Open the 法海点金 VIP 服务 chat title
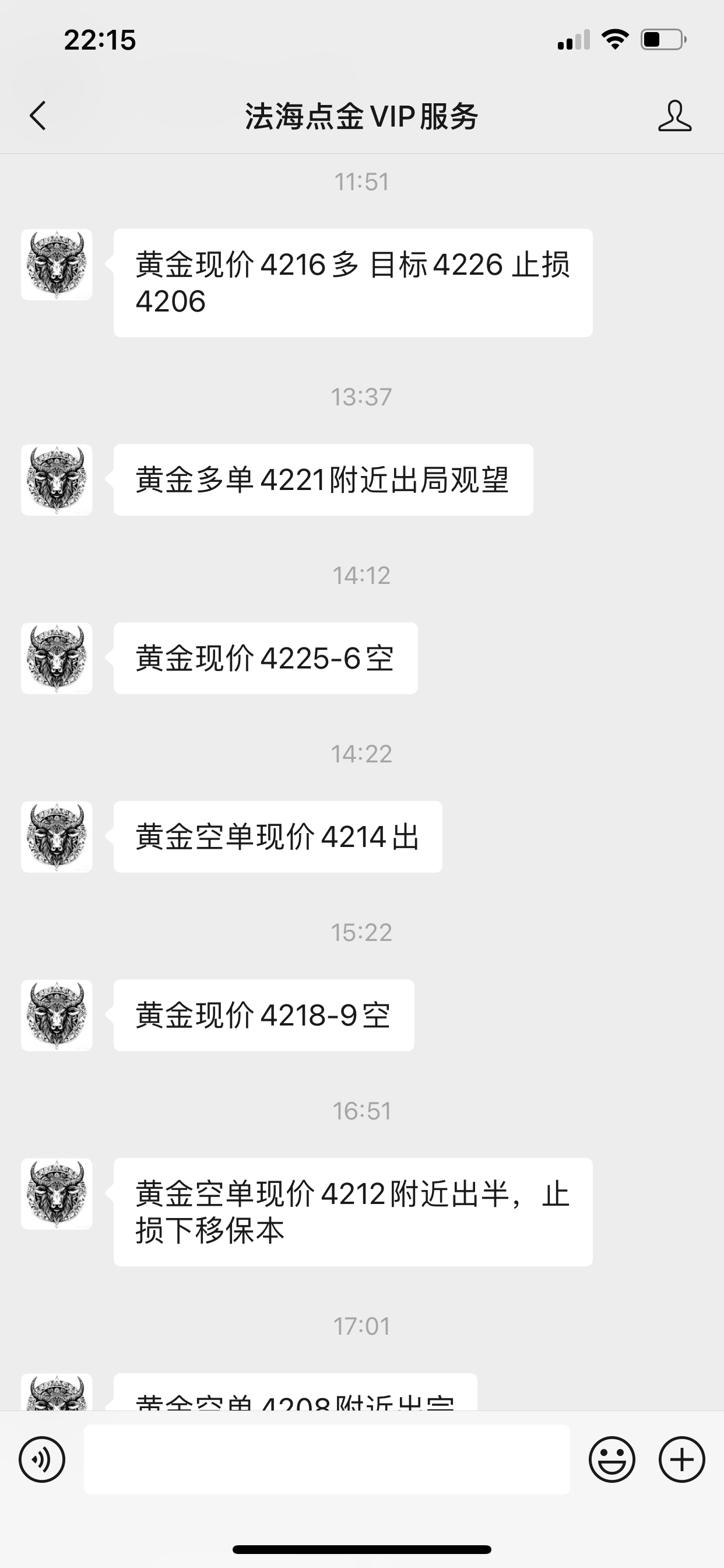 coord(361,117)
